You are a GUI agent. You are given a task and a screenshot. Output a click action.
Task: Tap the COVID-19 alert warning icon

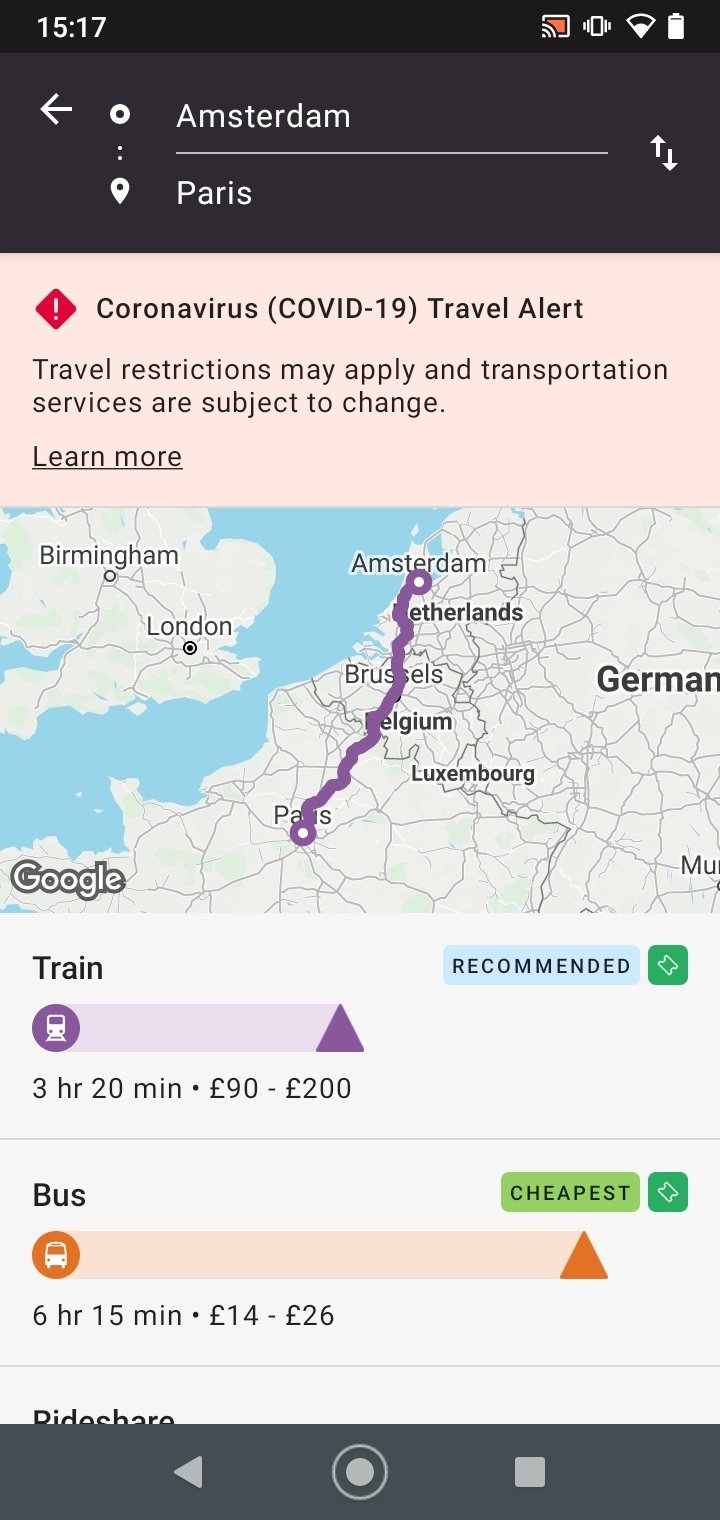click(x=55, y=309)
